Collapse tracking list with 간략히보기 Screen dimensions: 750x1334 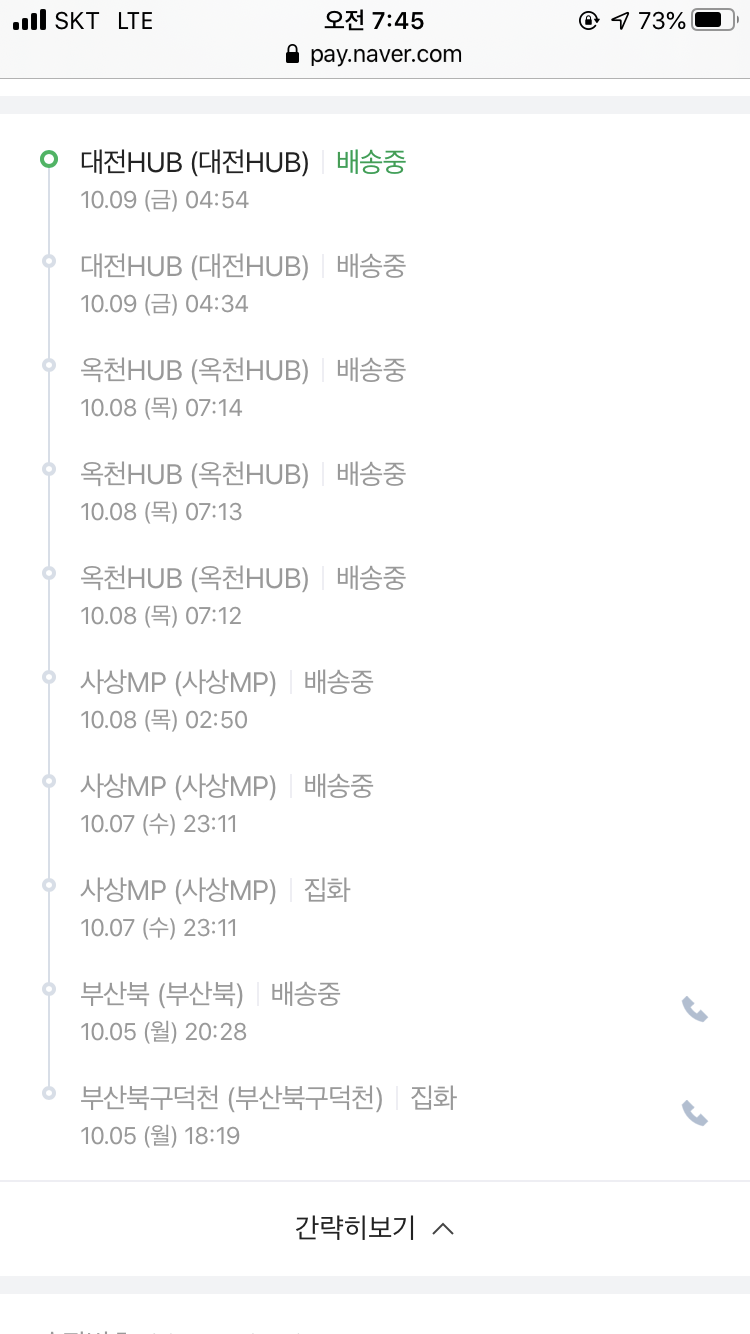(x=375, y=1228)
